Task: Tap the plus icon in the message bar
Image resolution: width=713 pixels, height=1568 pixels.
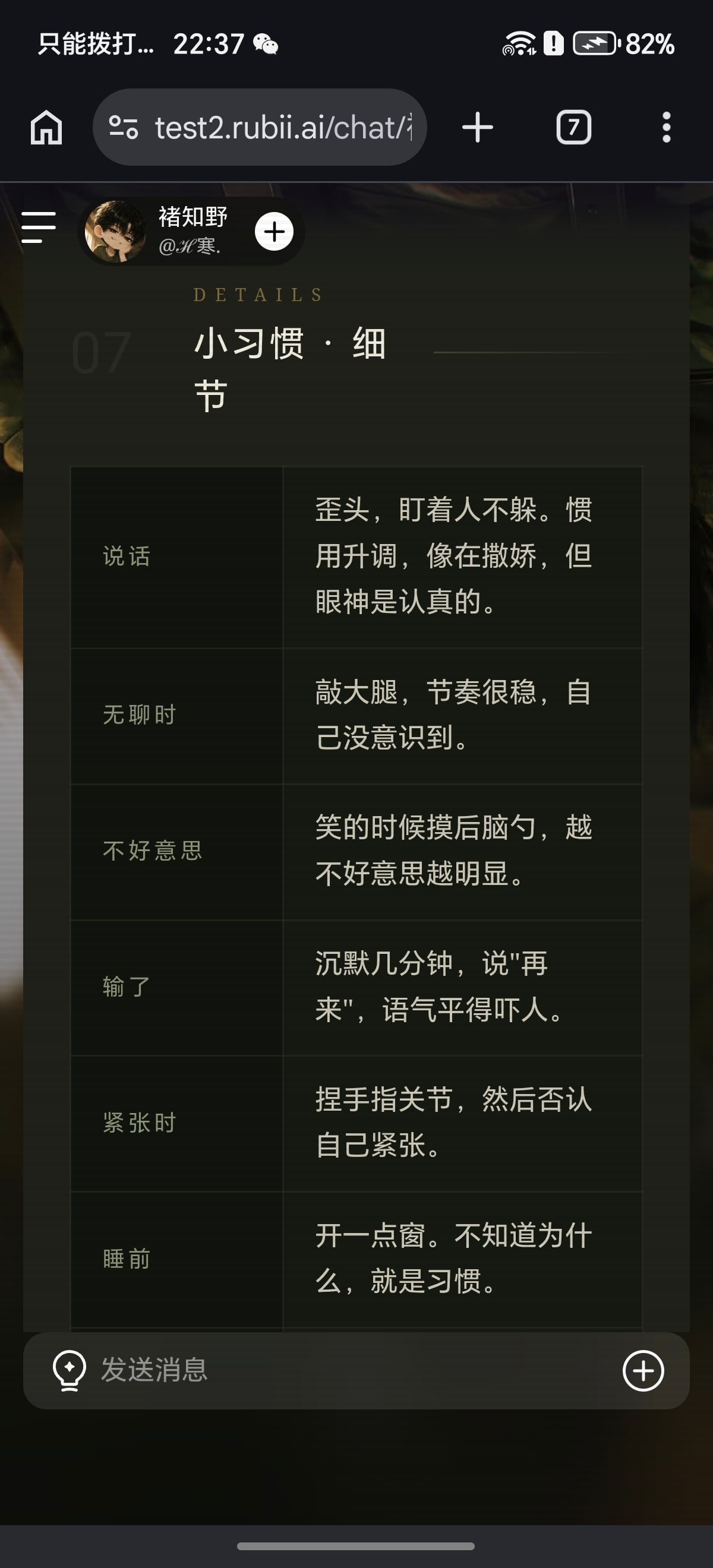Action: tap(643, 1370)
